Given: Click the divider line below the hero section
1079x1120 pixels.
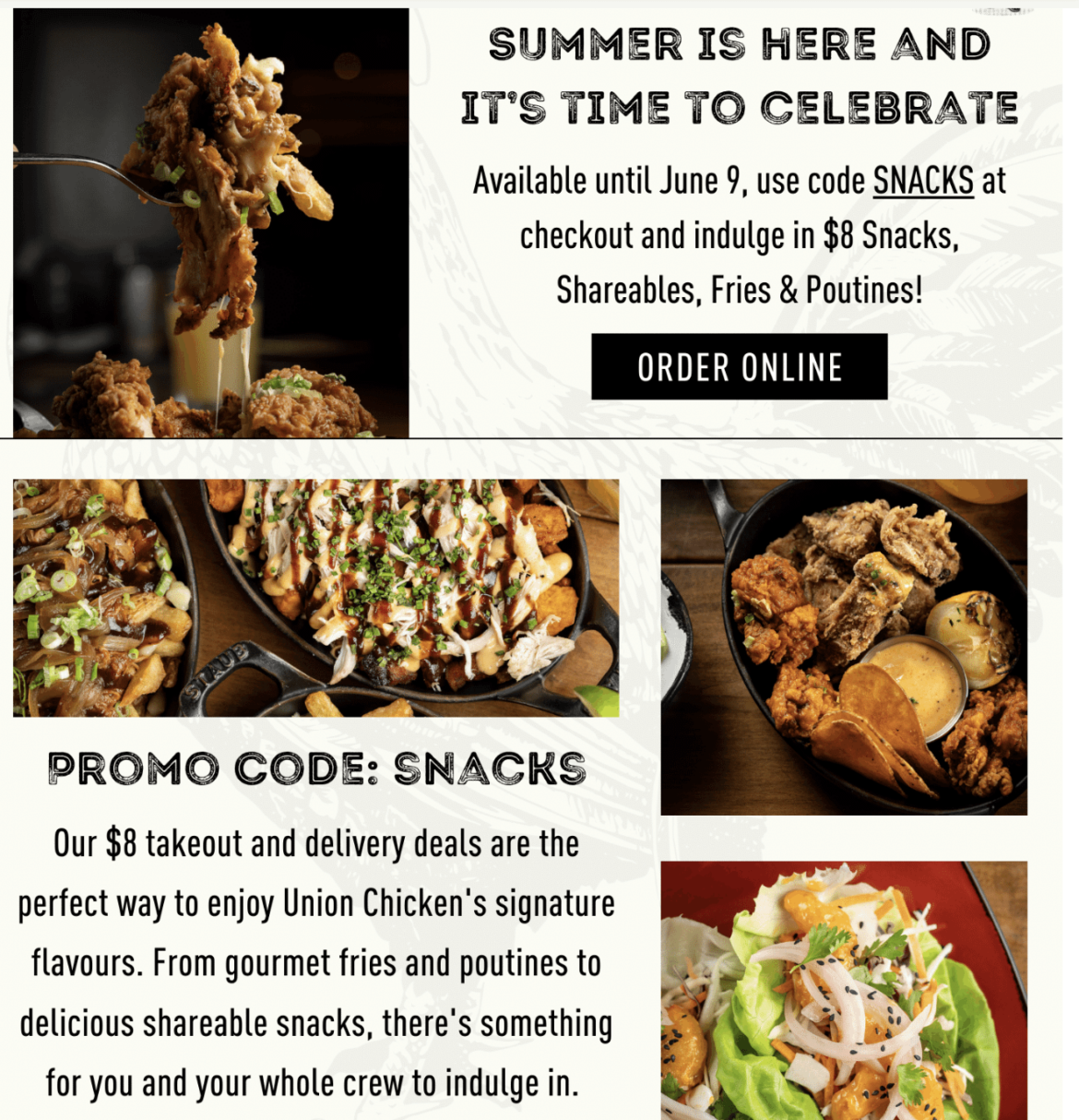Looking at the screenshot, I should 539,434.
